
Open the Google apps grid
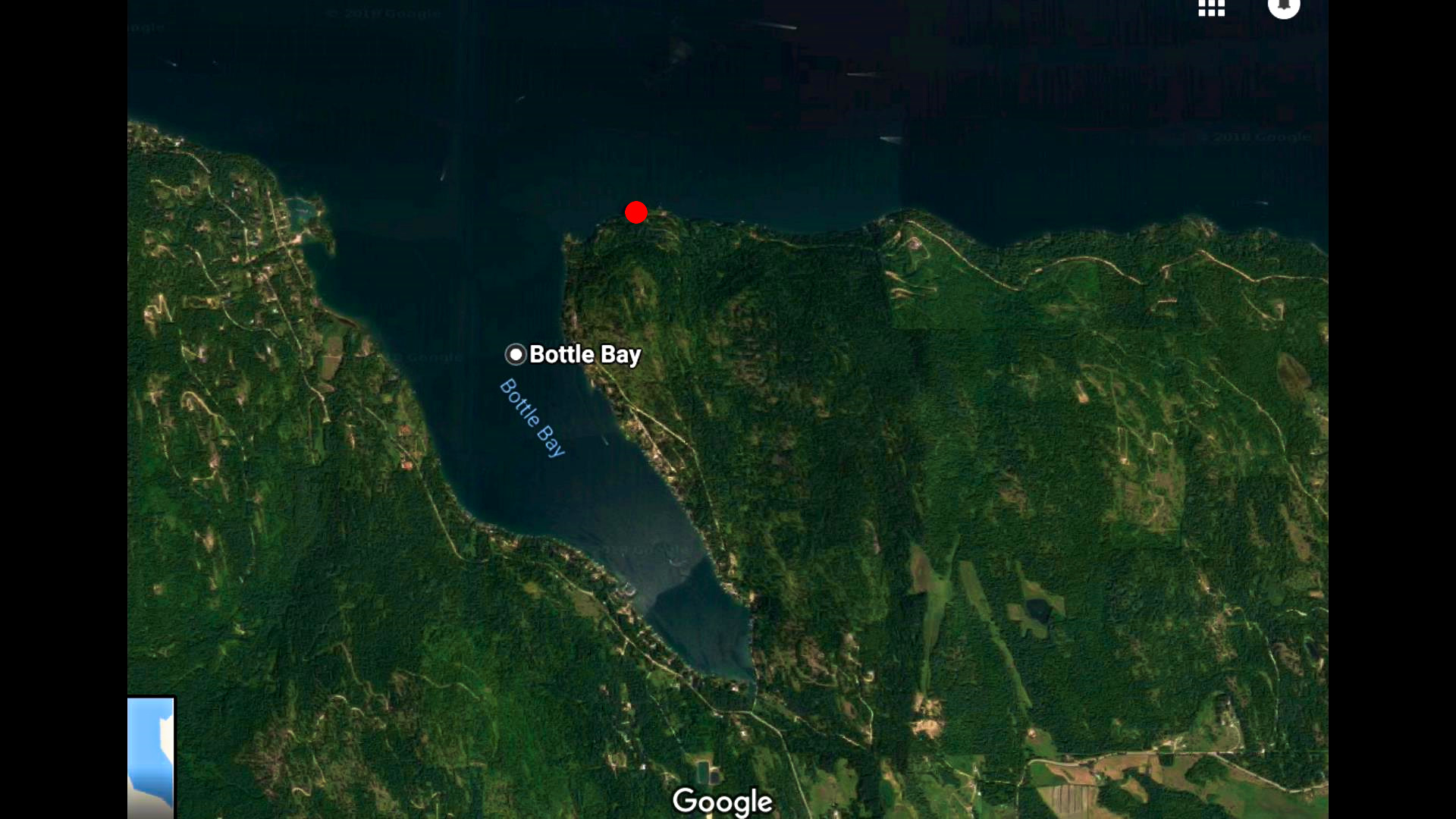(1211, 8)
